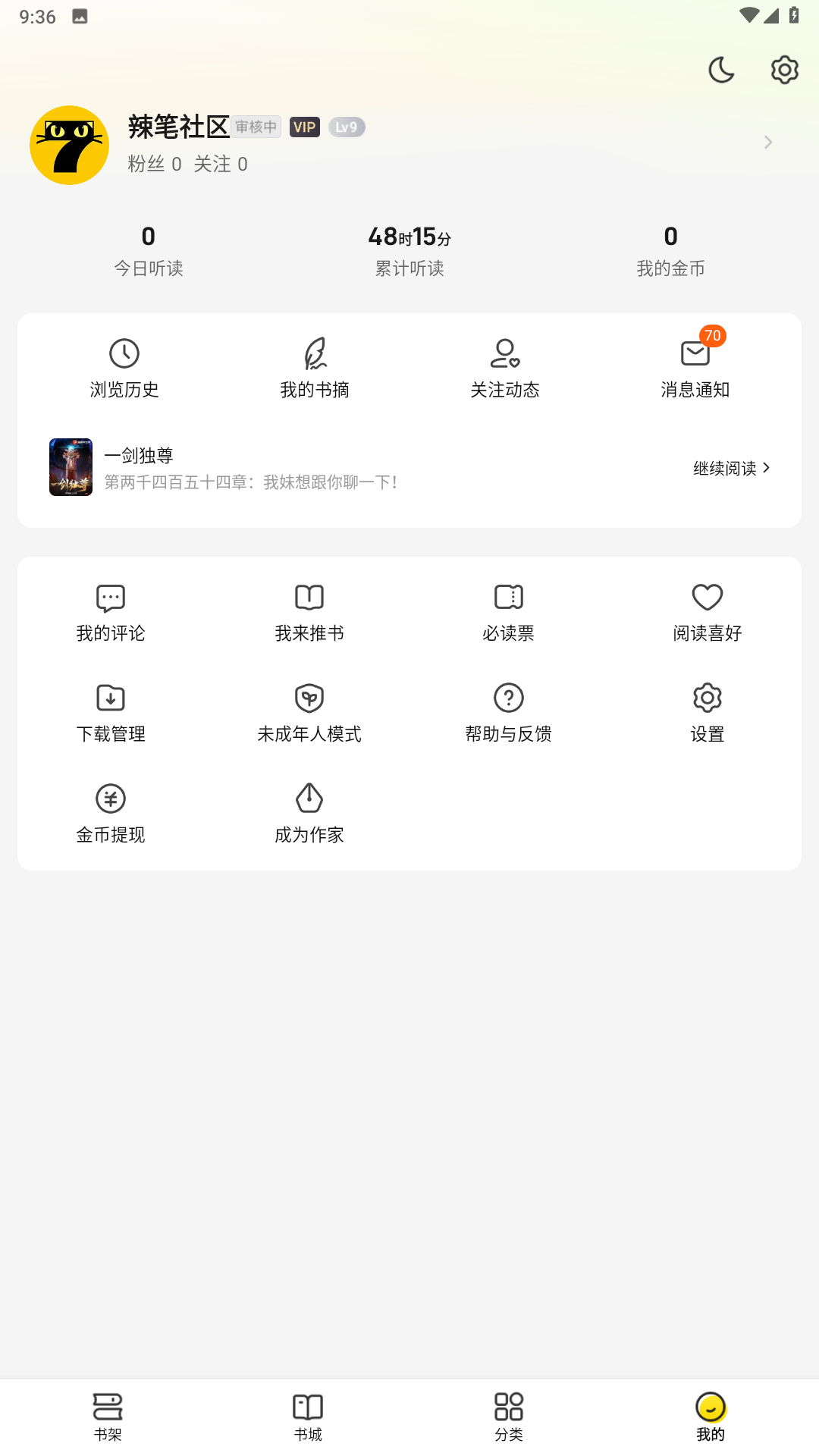
Task: Open 帮助与反馈 help and feedback
Action: tap(509, 714)
